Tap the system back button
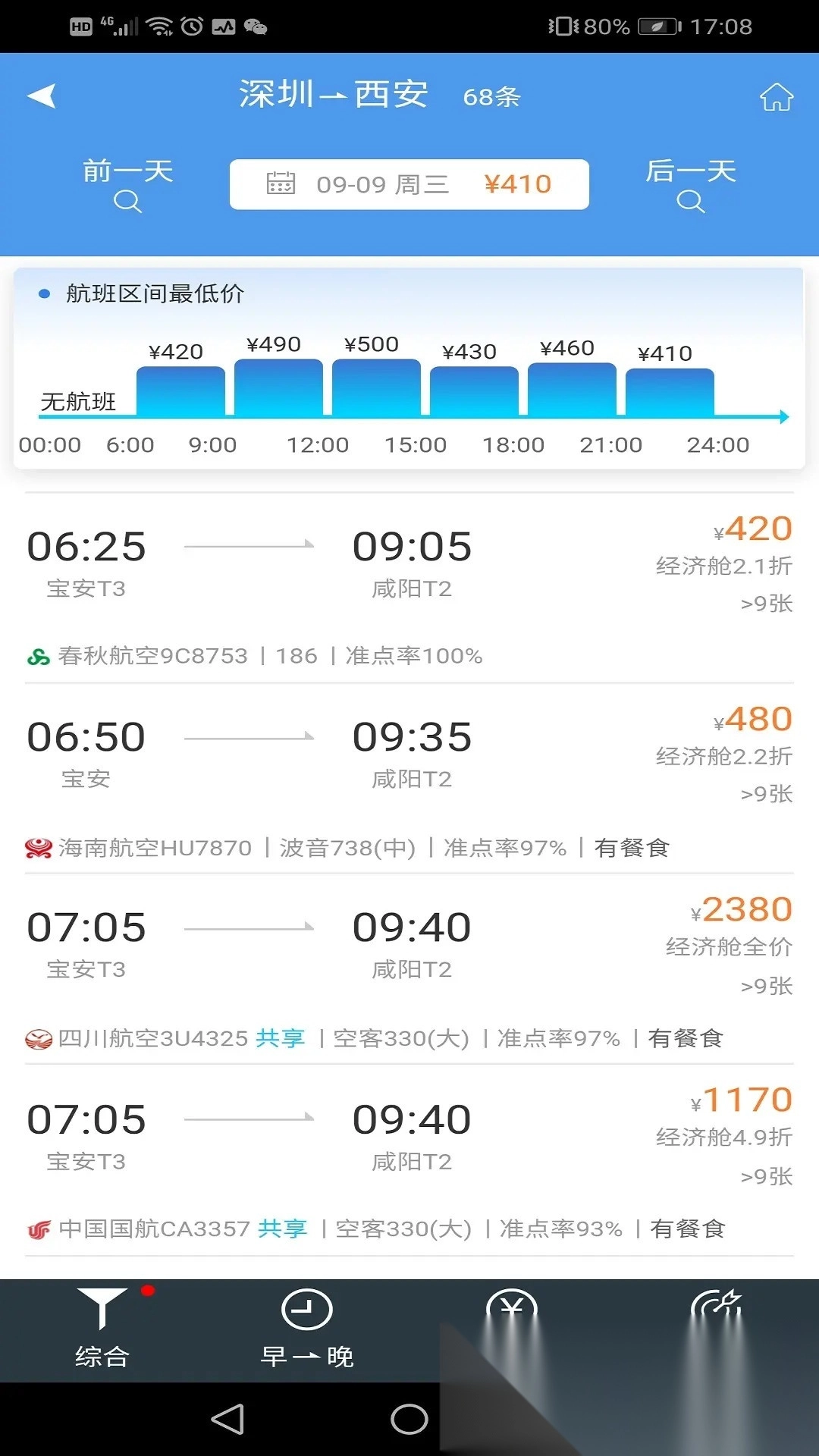Viewport: 819px width, 1456px height. 227,1419
